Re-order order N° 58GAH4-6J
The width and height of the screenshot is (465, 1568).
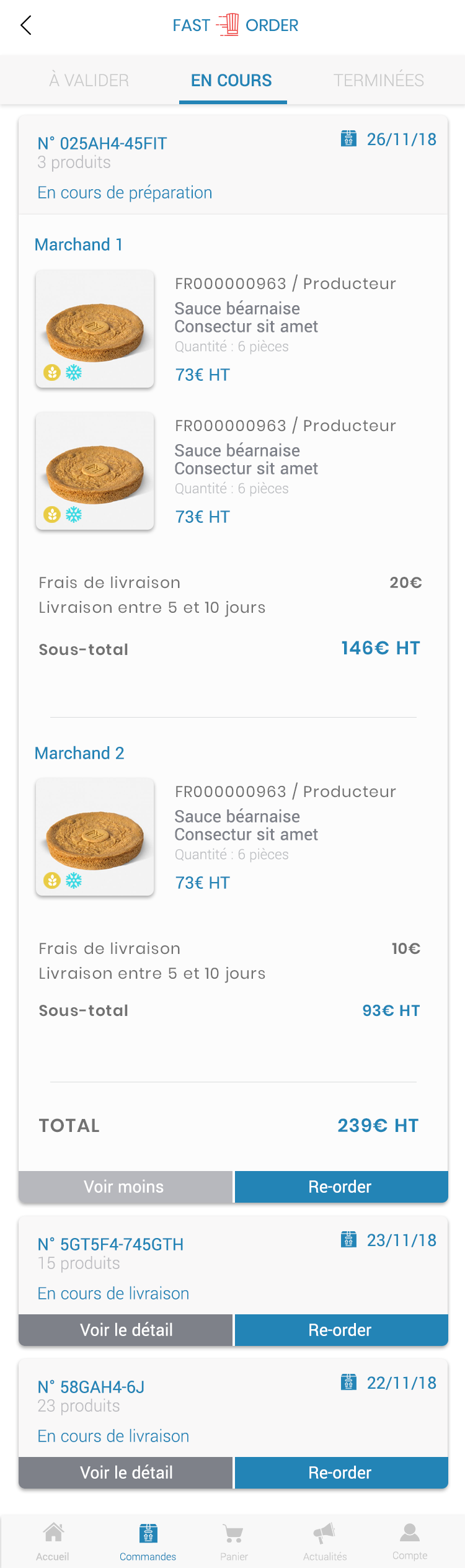click(x=340, y=1472)
